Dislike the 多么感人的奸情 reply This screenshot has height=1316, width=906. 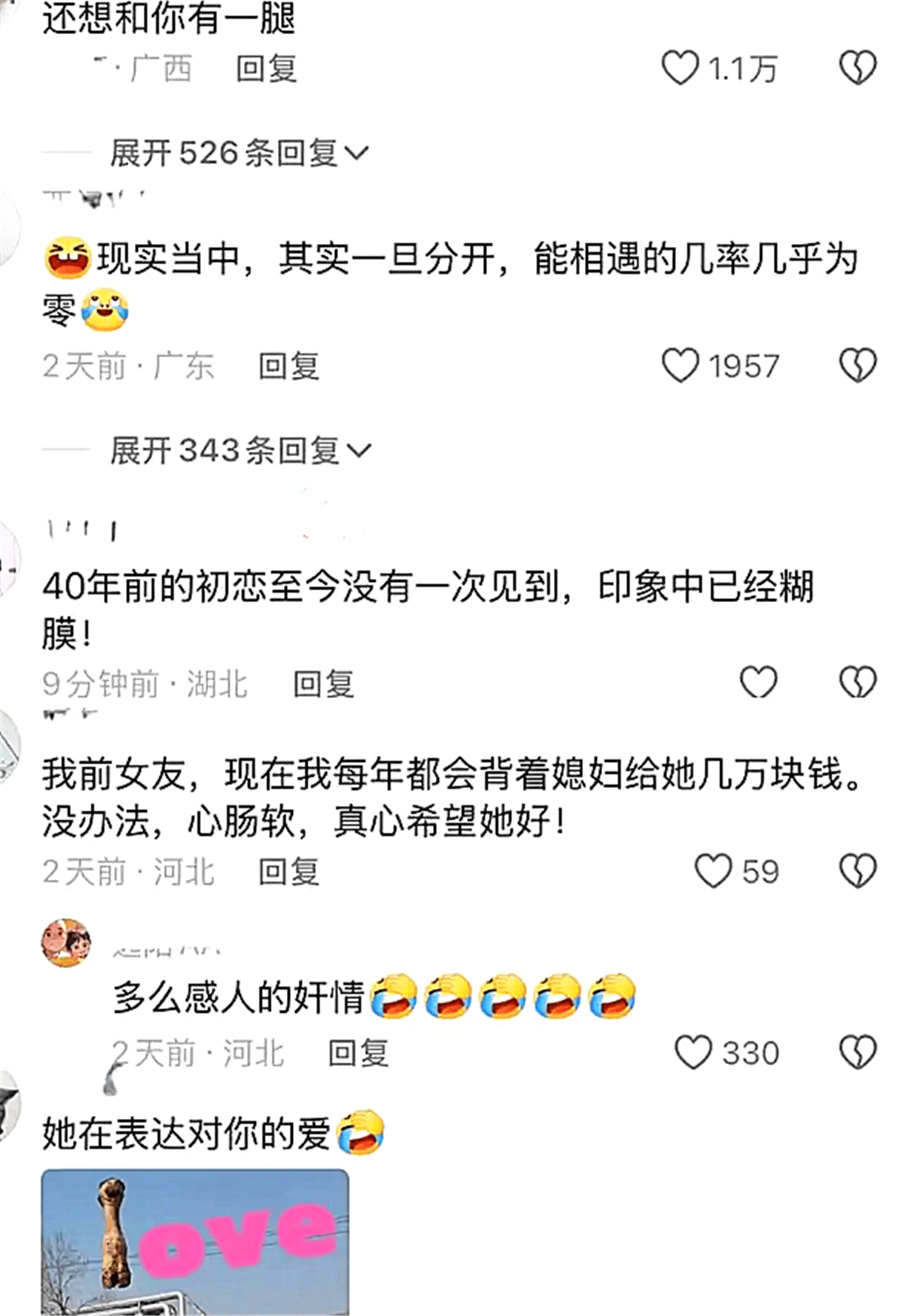pyautogui.click(x=857, y=1052)
